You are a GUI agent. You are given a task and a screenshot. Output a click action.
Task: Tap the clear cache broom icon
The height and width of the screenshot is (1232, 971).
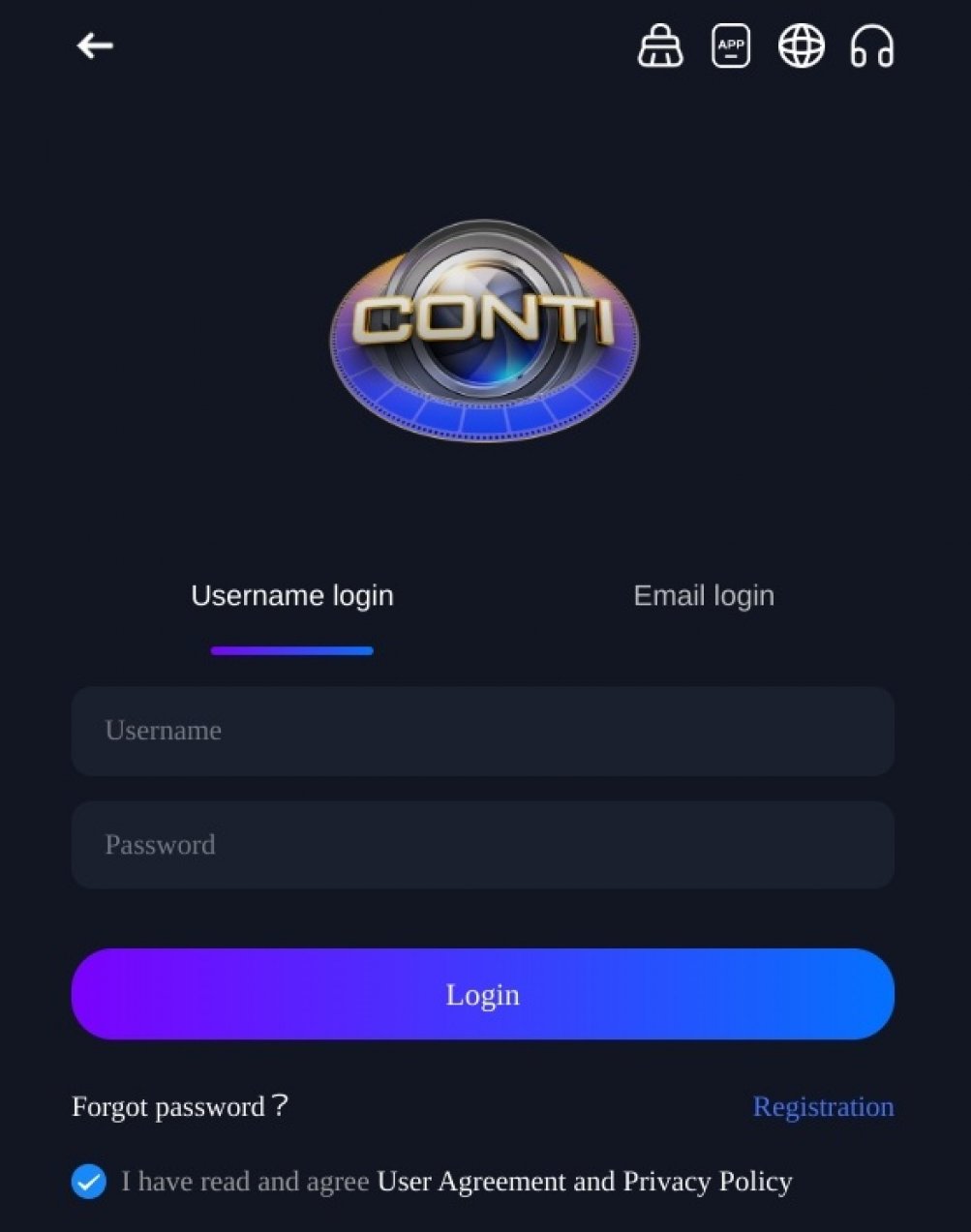coord(660,45)
